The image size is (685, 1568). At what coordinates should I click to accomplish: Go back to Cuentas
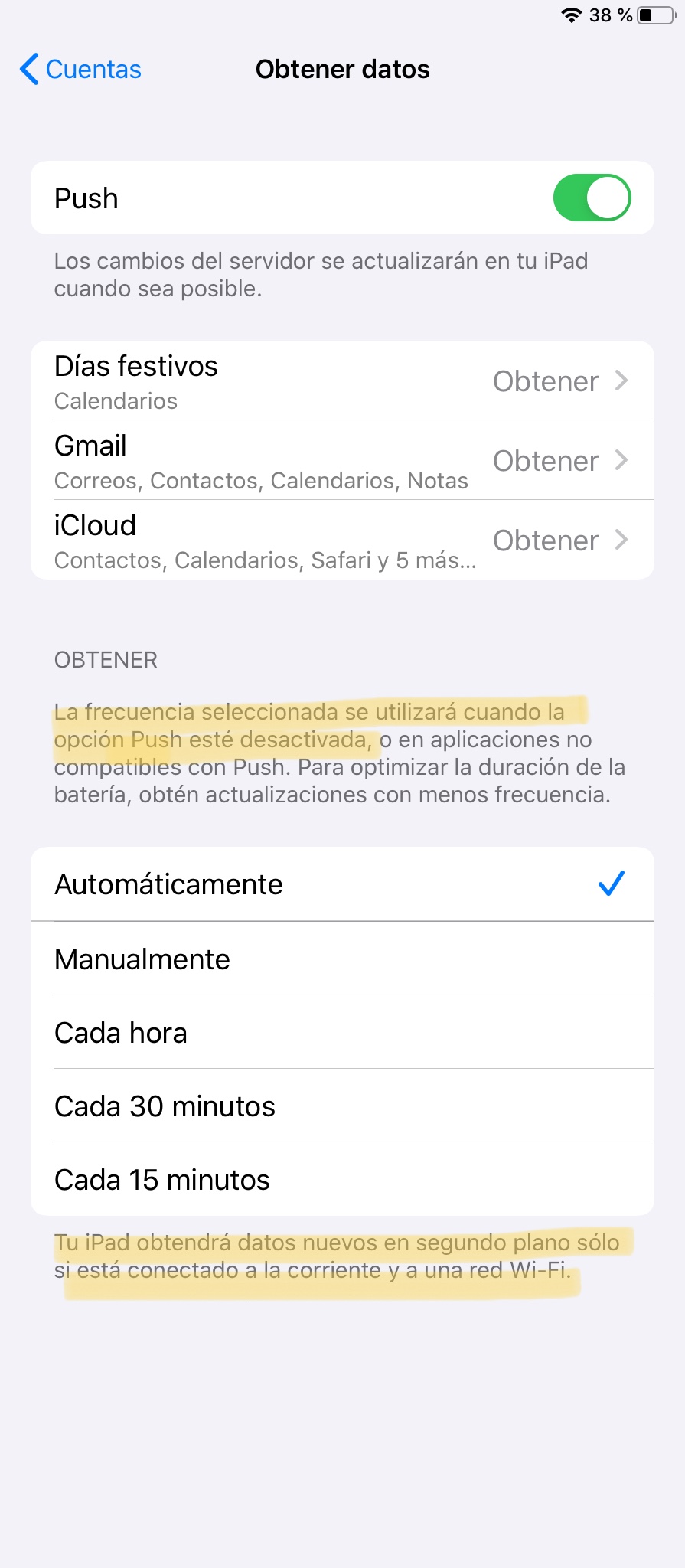[80, 69]
